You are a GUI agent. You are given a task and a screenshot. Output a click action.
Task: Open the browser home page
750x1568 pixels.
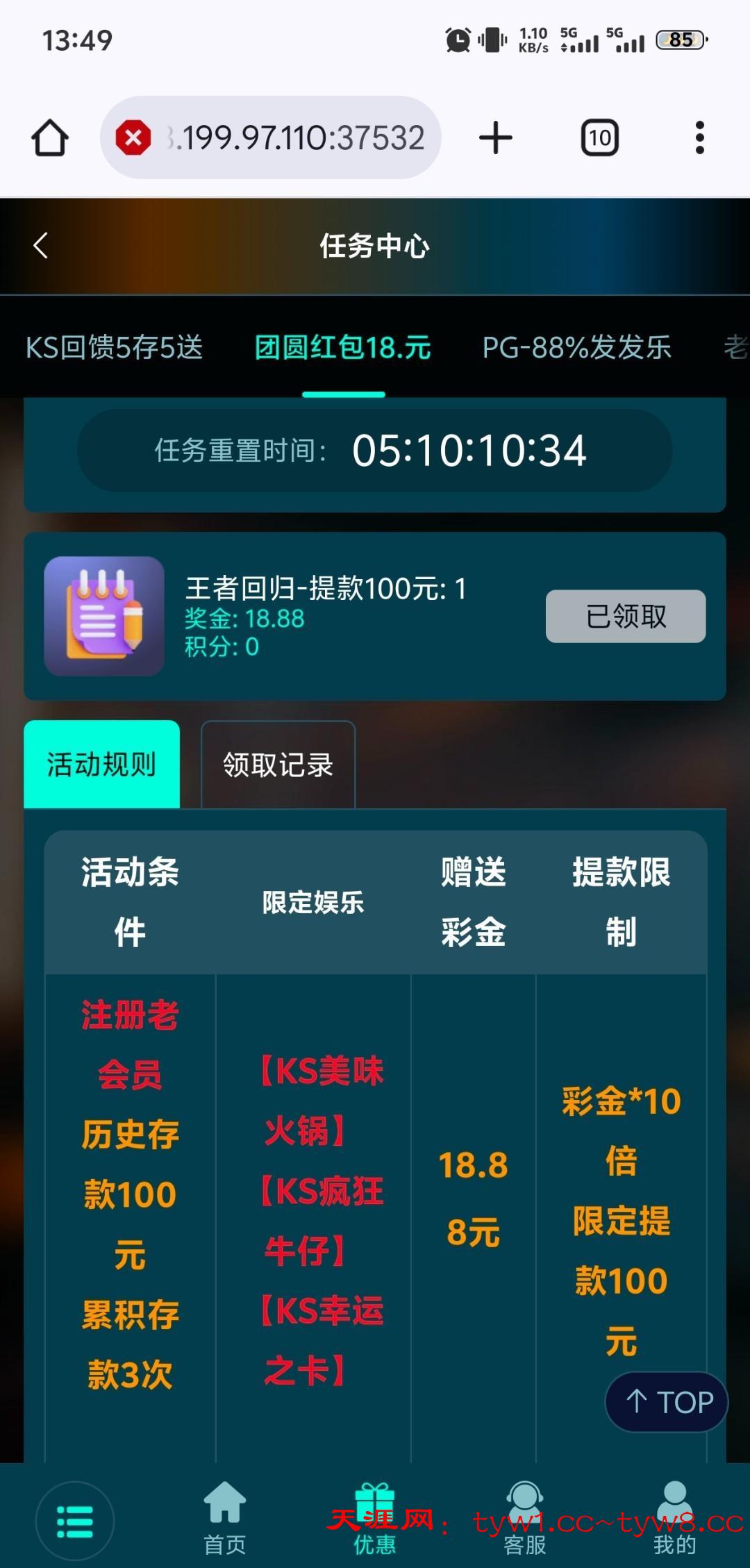(50, 137)
